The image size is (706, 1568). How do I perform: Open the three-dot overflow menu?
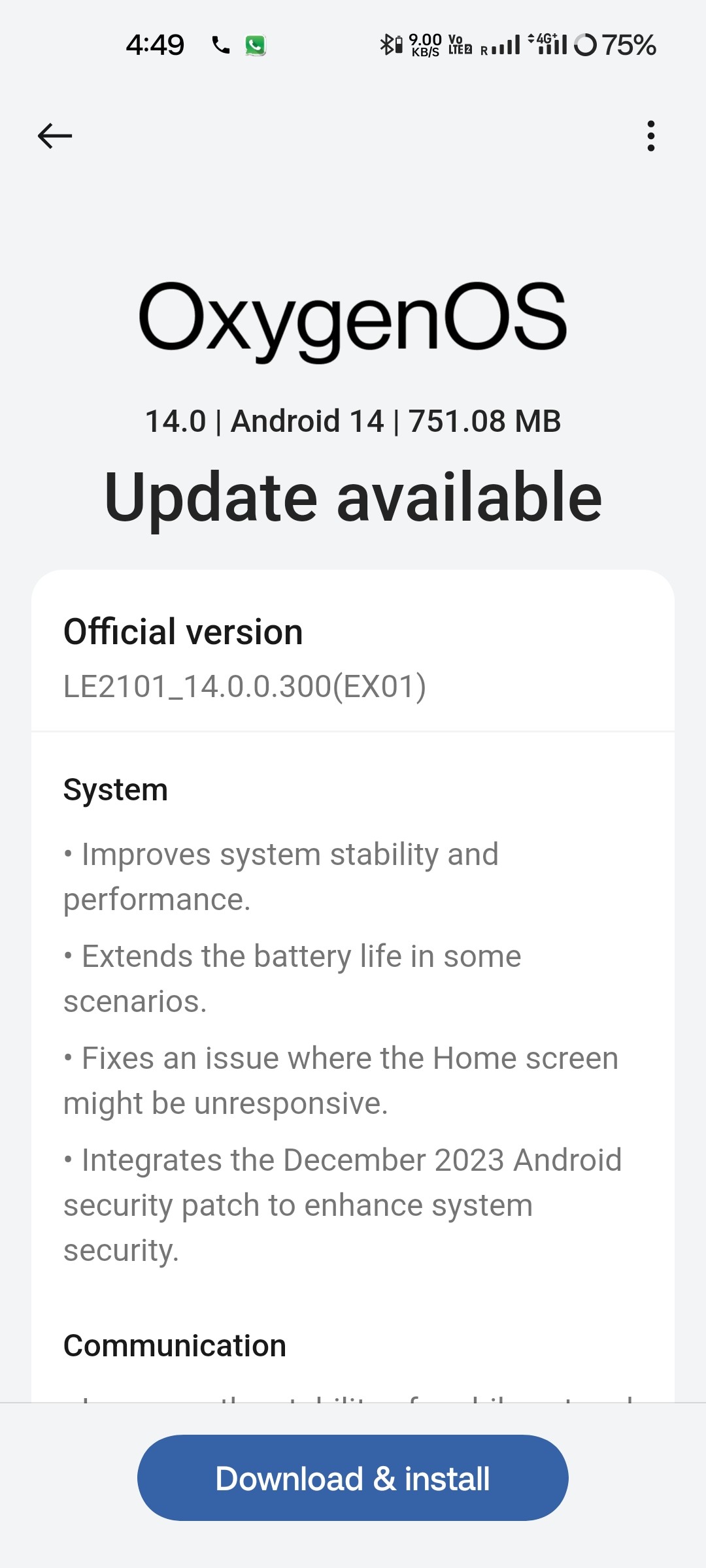pos(650,136)
